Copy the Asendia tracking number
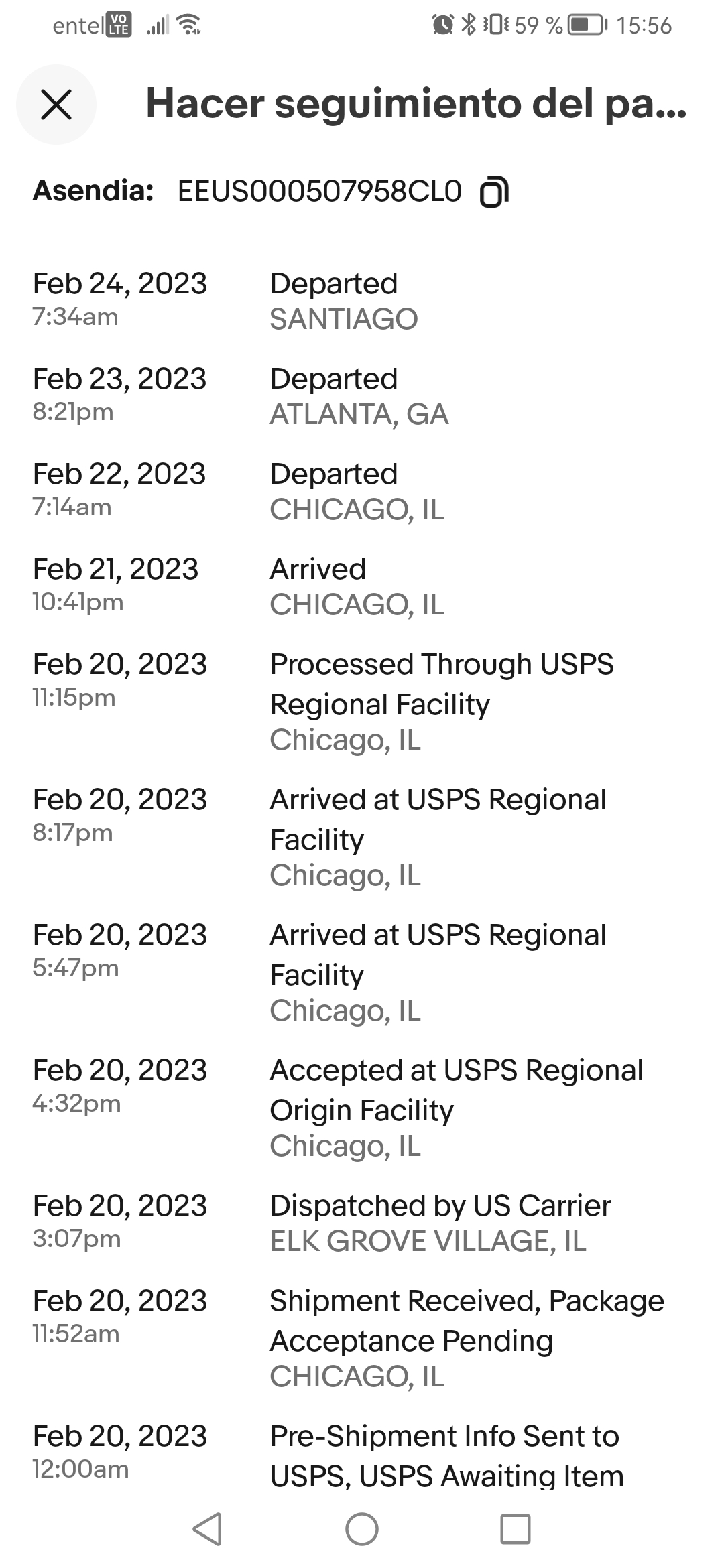The image size is (724, 1568). [495, 192]
